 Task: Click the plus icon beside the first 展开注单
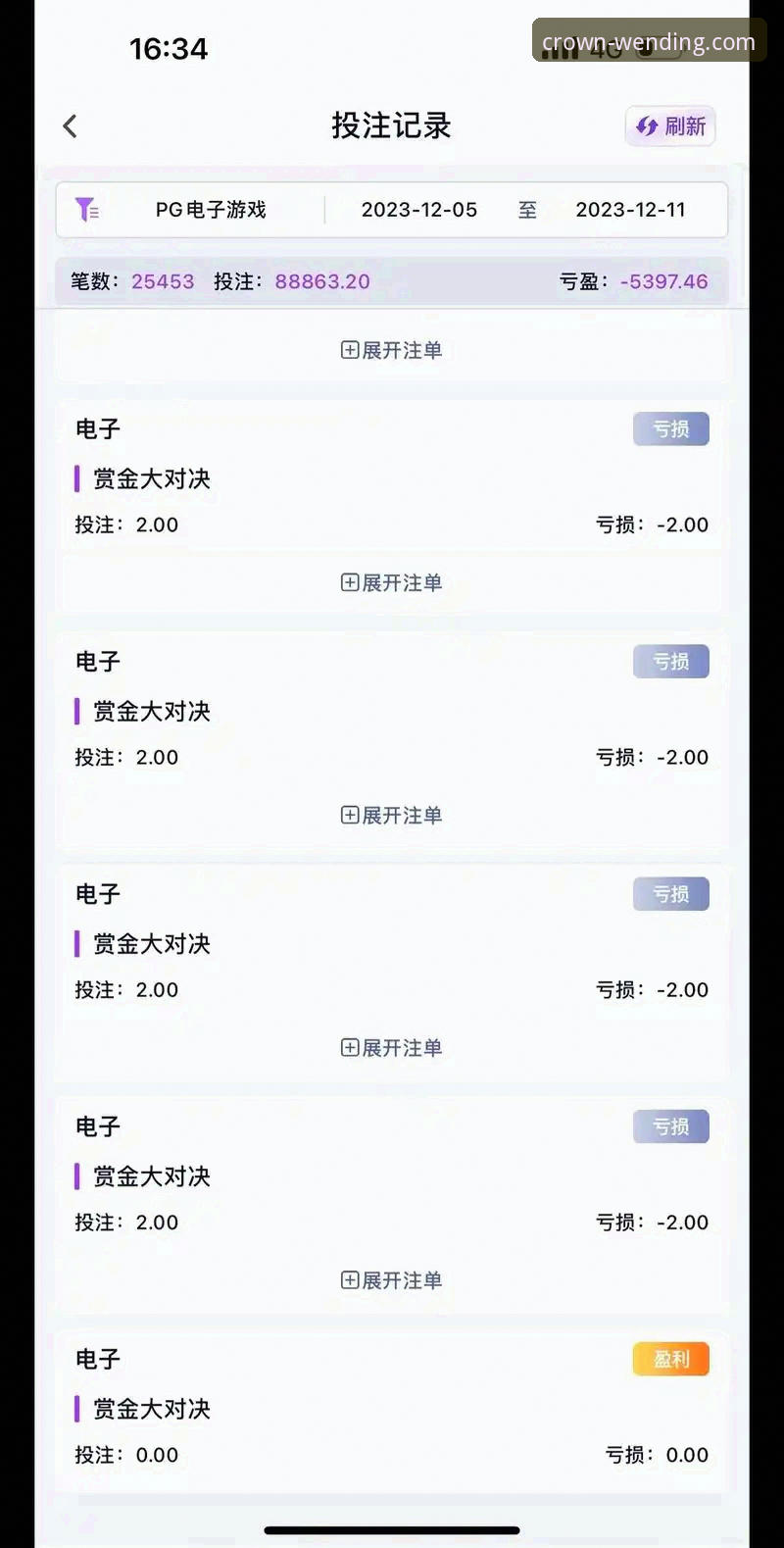coord(350,350)
